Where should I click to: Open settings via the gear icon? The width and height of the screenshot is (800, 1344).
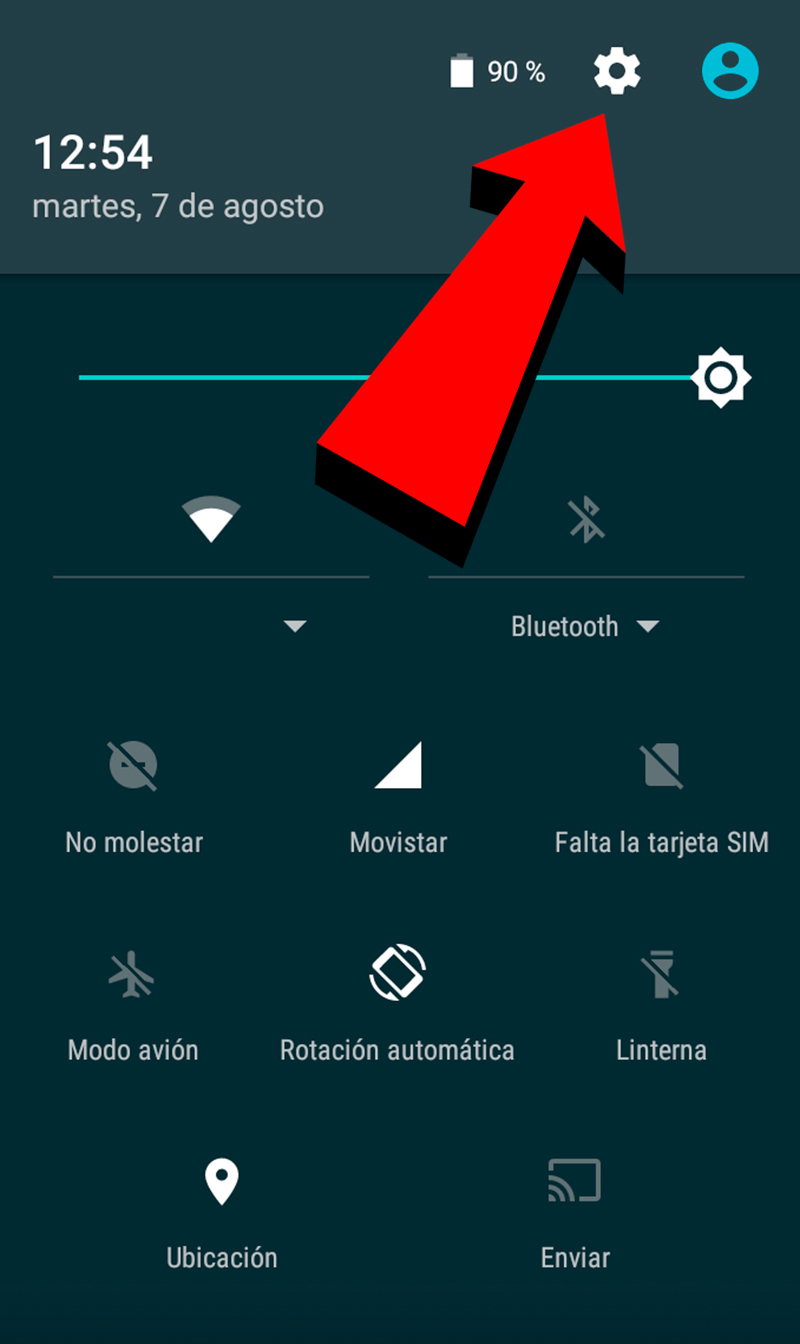point(616,71)
